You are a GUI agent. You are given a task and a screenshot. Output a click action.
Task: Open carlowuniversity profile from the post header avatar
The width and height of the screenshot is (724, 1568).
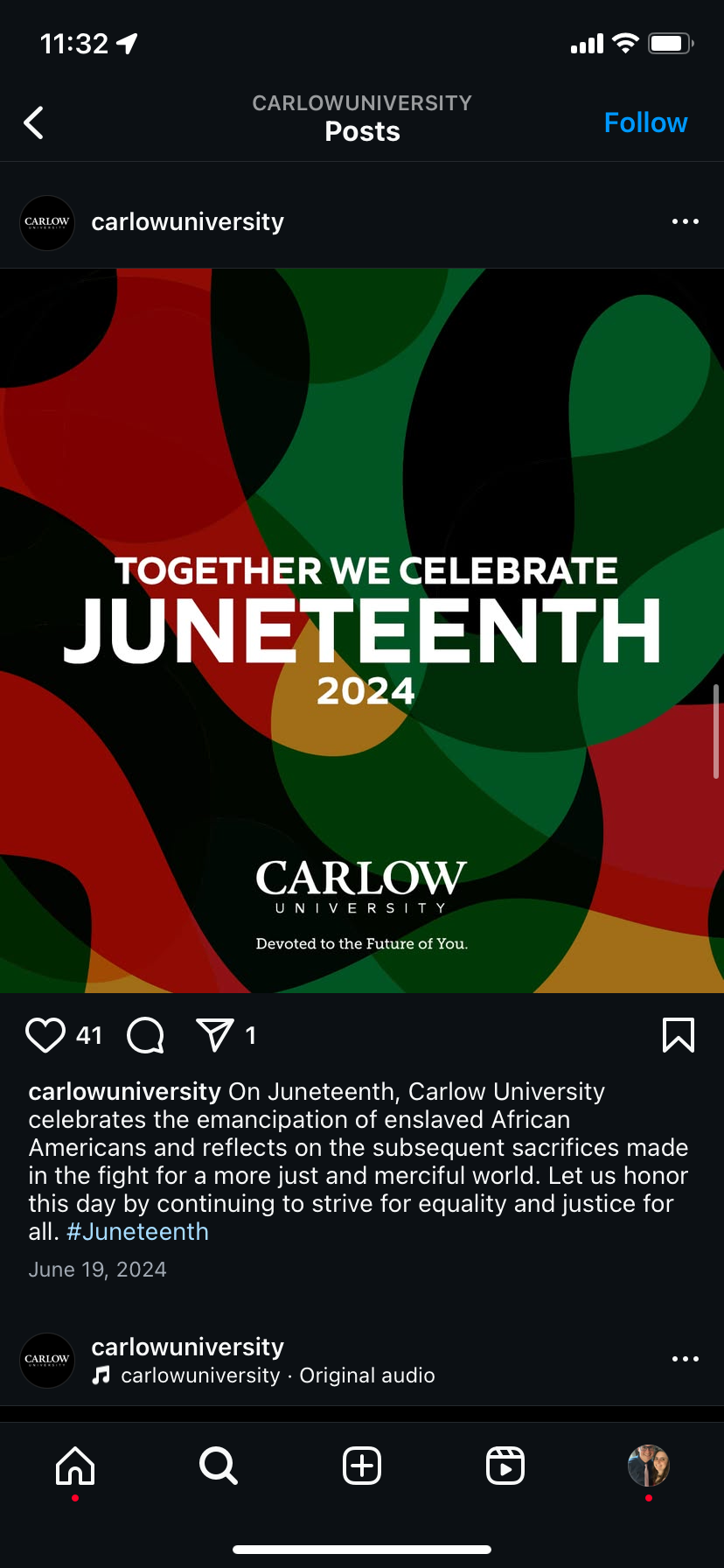(47, 222)
